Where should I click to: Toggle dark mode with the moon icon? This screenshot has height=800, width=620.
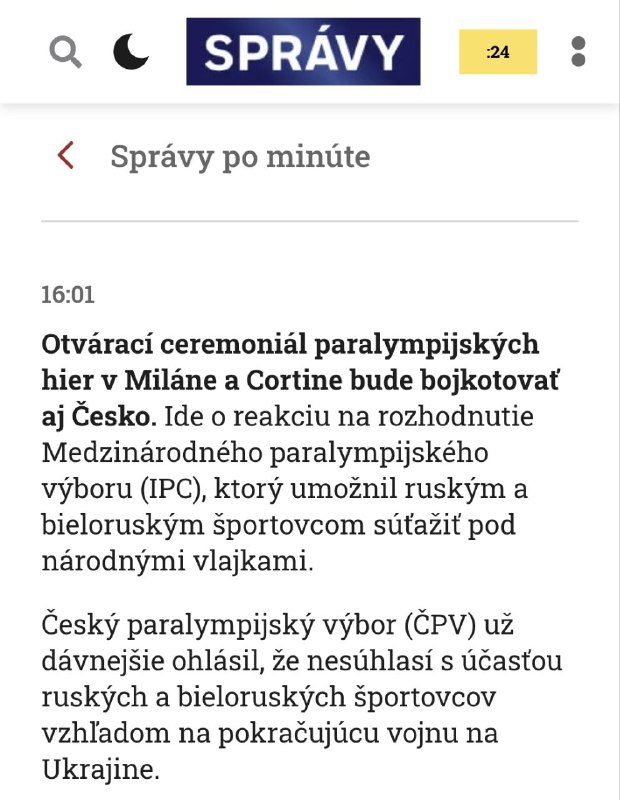pyautogui.click(x=131, y=51)
